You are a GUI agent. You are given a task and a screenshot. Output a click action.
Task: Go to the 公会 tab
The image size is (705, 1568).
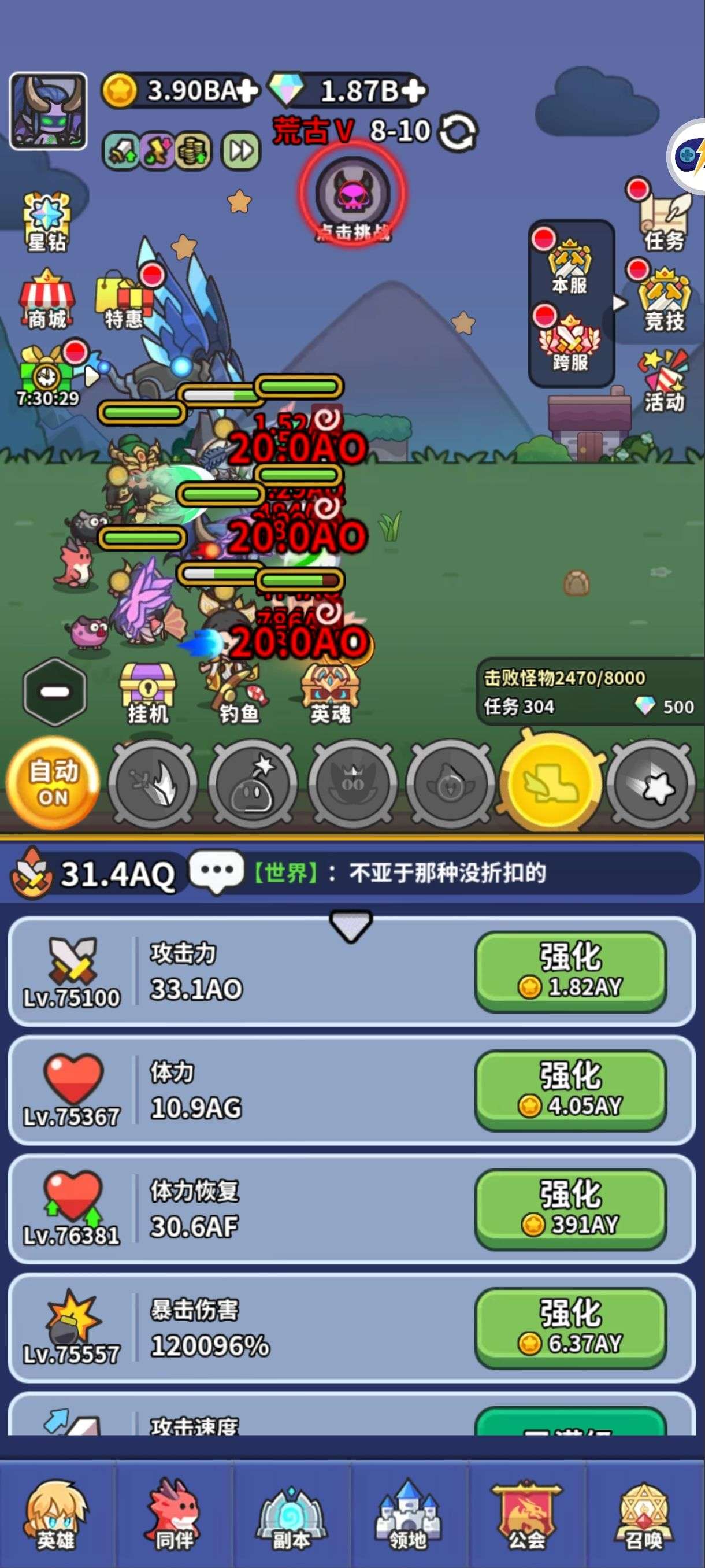tap(526, 1514)
